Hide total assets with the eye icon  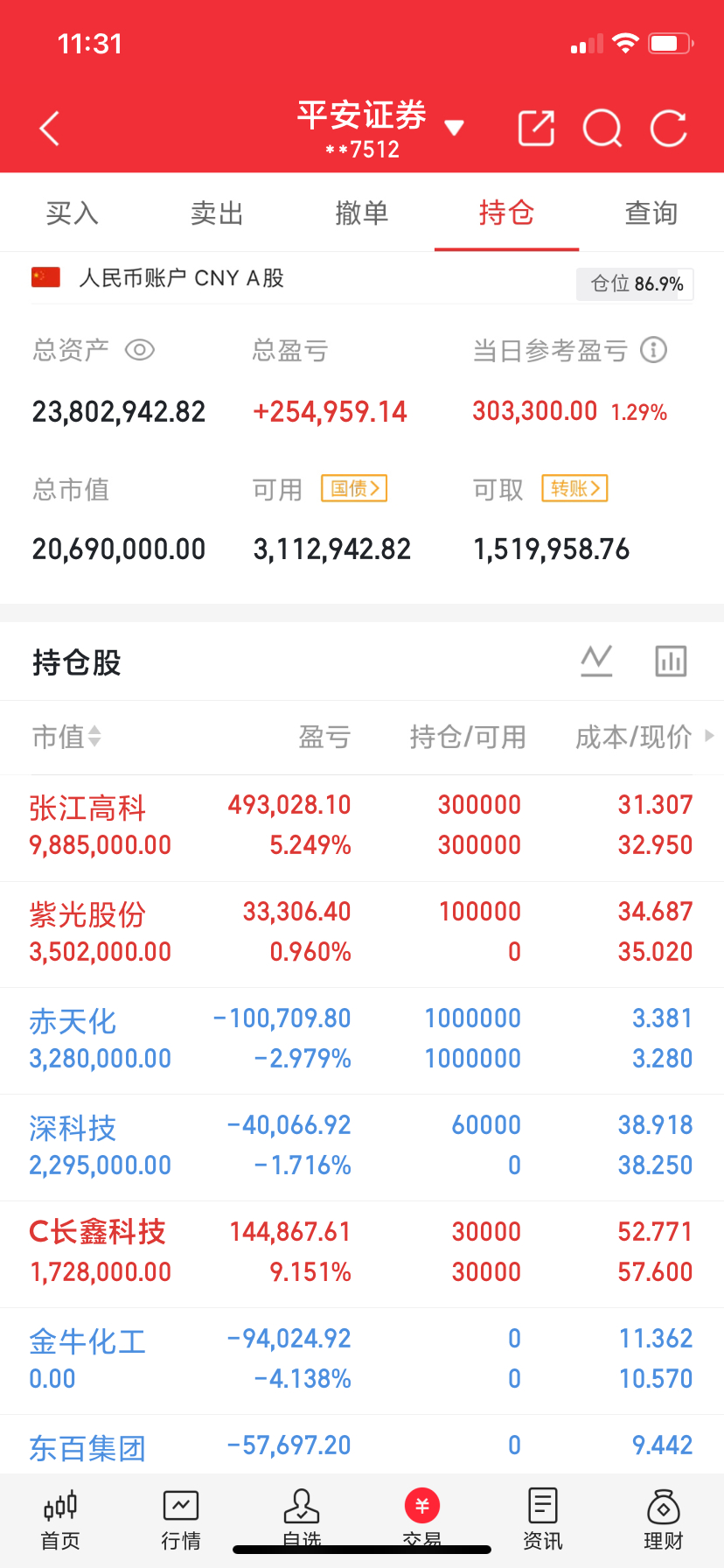pyautogui.click(x=140, y=350)
